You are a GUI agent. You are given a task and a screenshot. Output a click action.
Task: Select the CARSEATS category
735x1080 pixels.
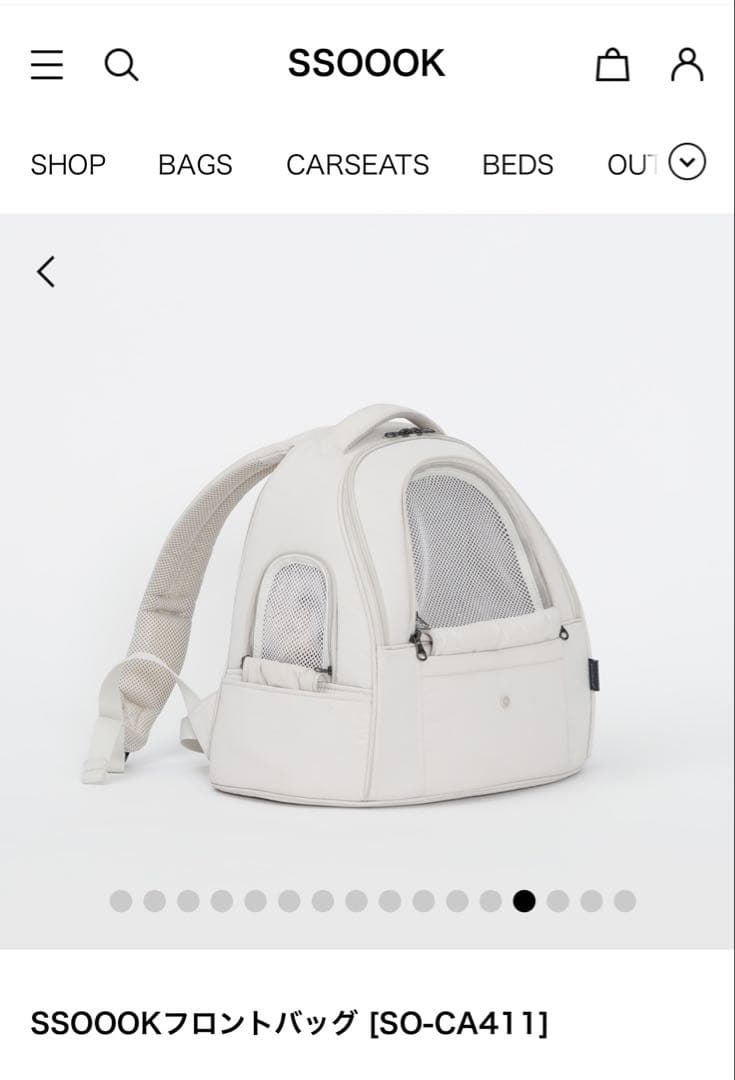pos(357,164)
